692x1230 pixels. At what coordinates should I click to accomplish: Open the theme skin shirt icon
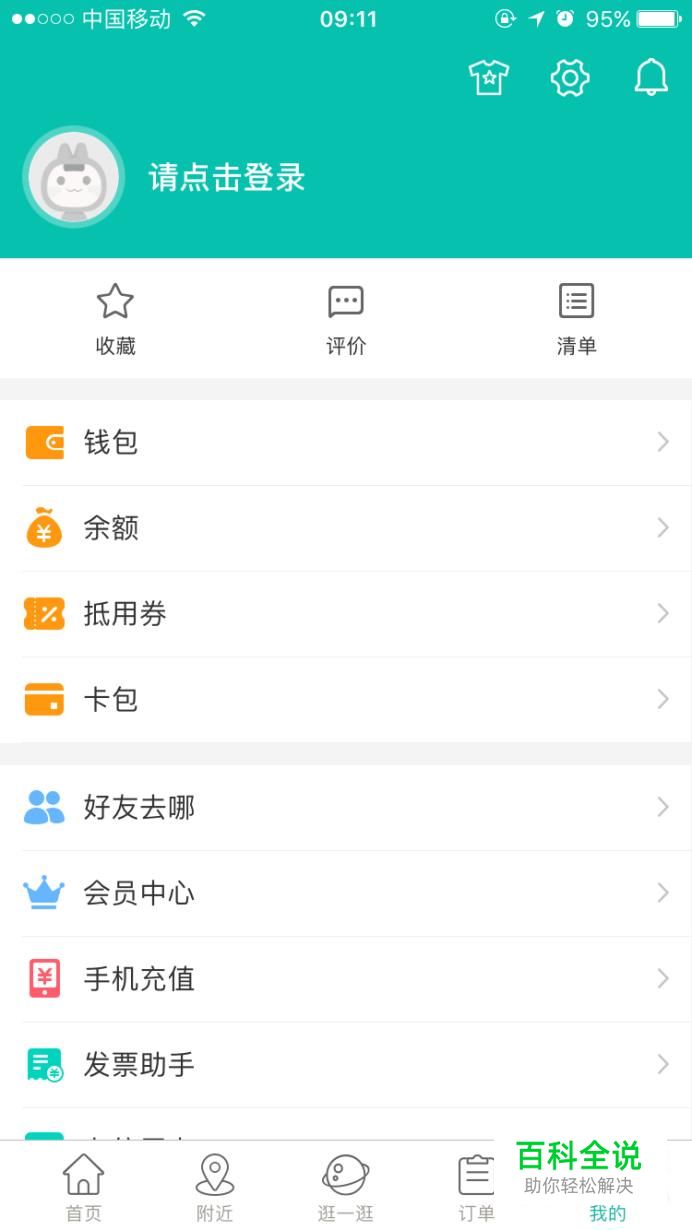tap(489, 77)
